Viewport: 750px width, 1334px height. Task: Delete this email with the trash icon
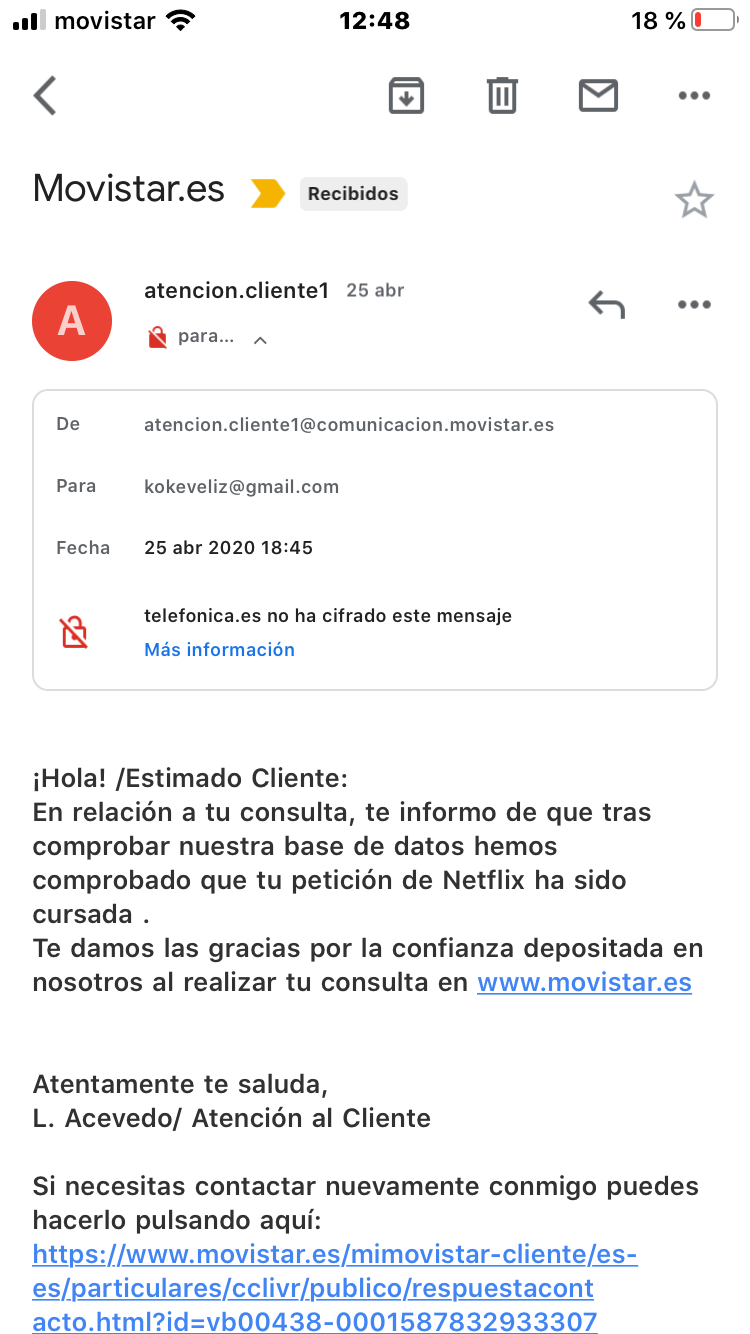(502, 96)
